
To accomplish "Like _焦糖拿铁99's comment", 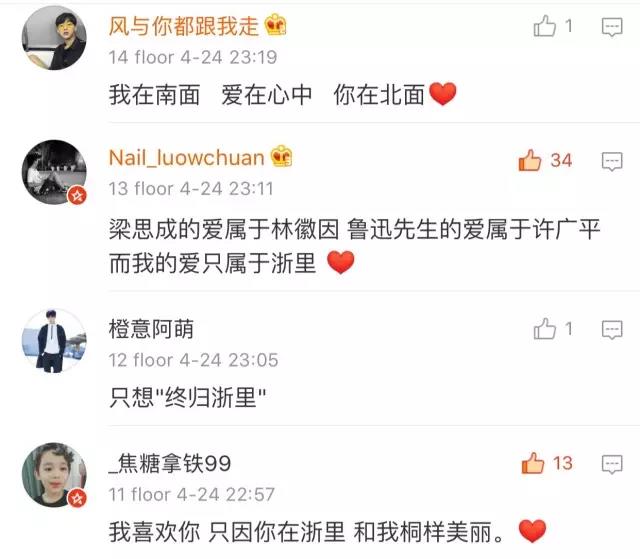I will 533,463.
